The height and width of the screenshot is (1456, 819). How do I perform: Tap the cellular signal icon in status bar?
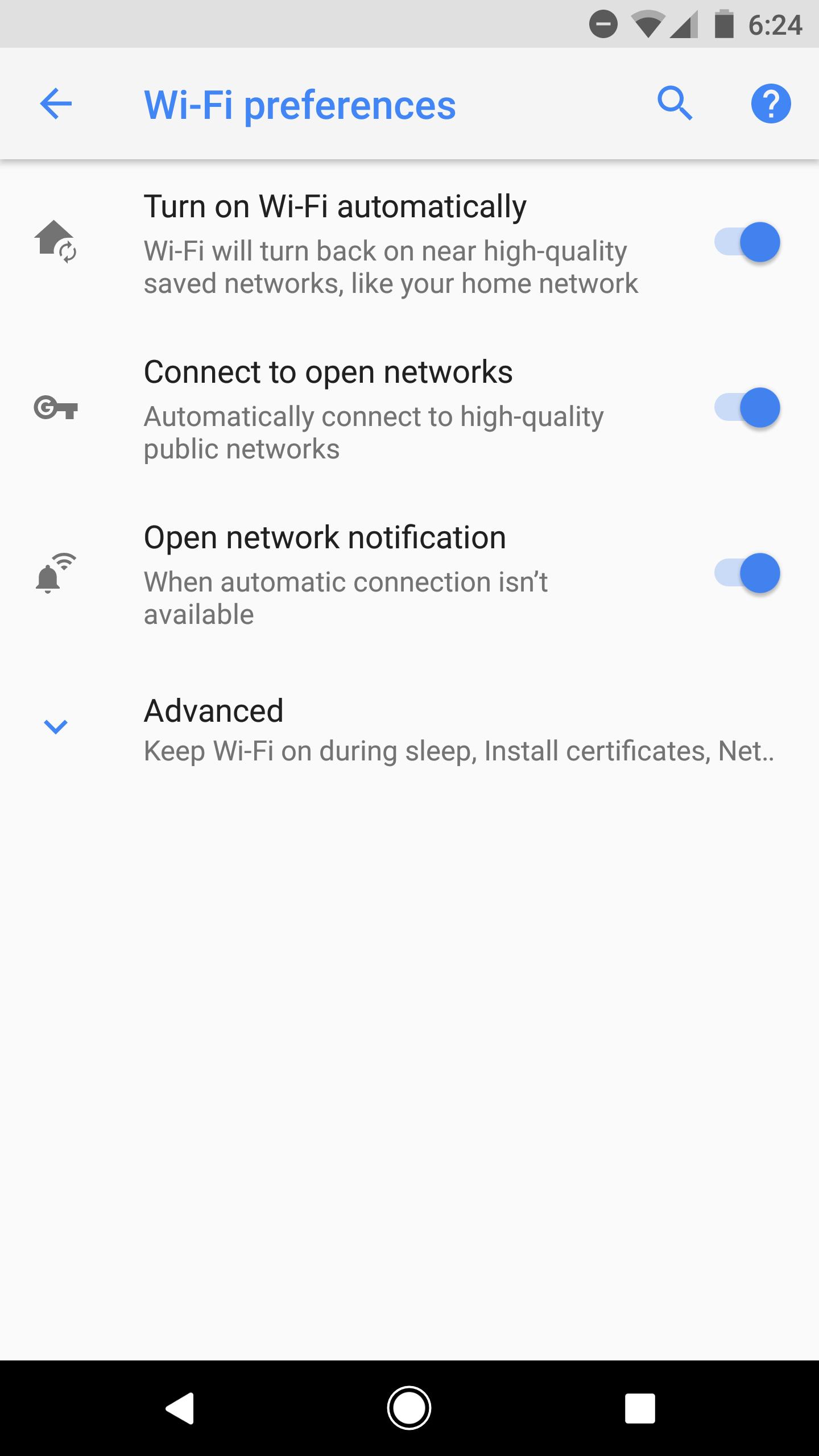684,24
